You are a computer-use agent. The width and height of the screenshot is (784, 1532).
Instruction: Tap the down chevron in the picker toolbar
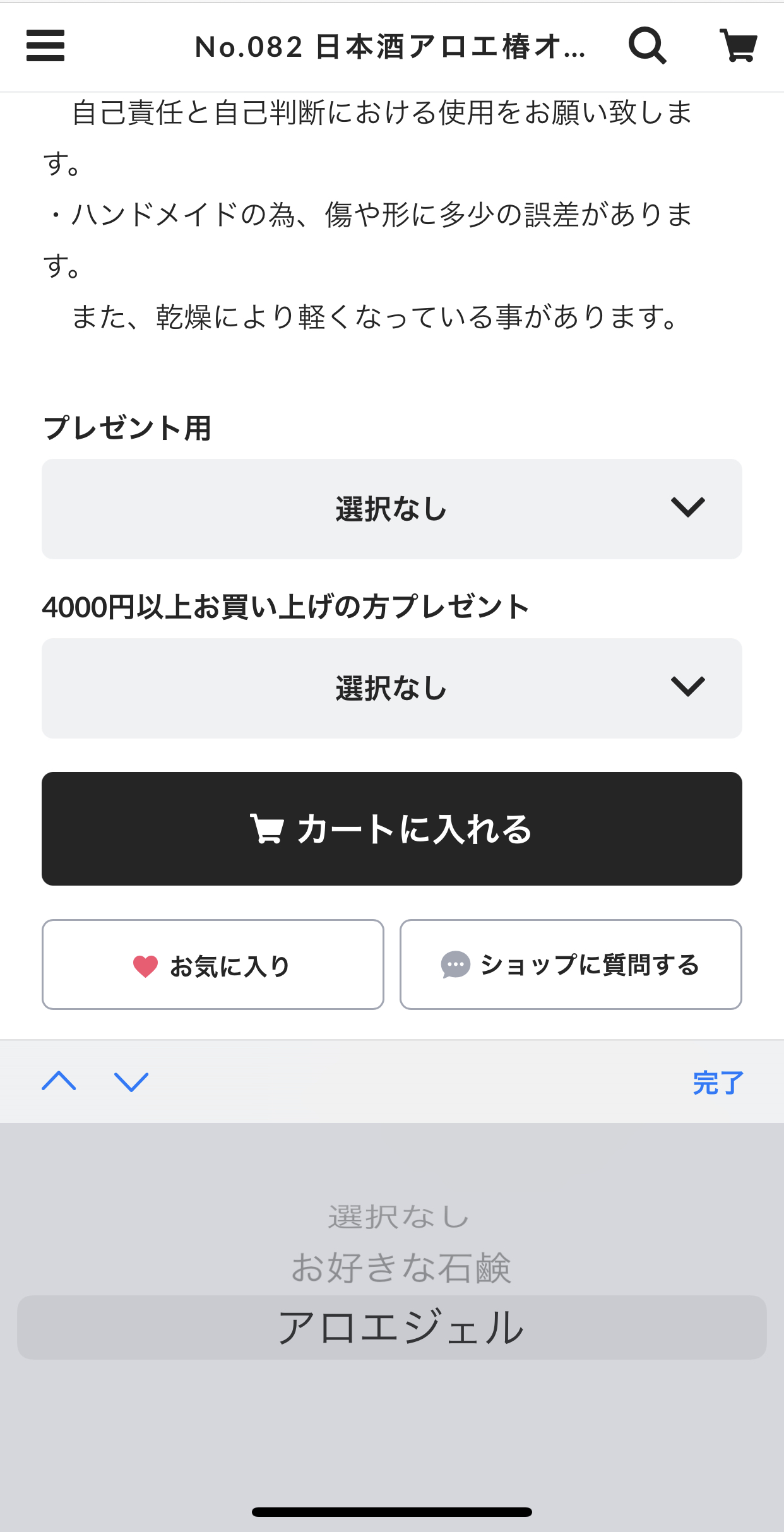point(131,1082)
